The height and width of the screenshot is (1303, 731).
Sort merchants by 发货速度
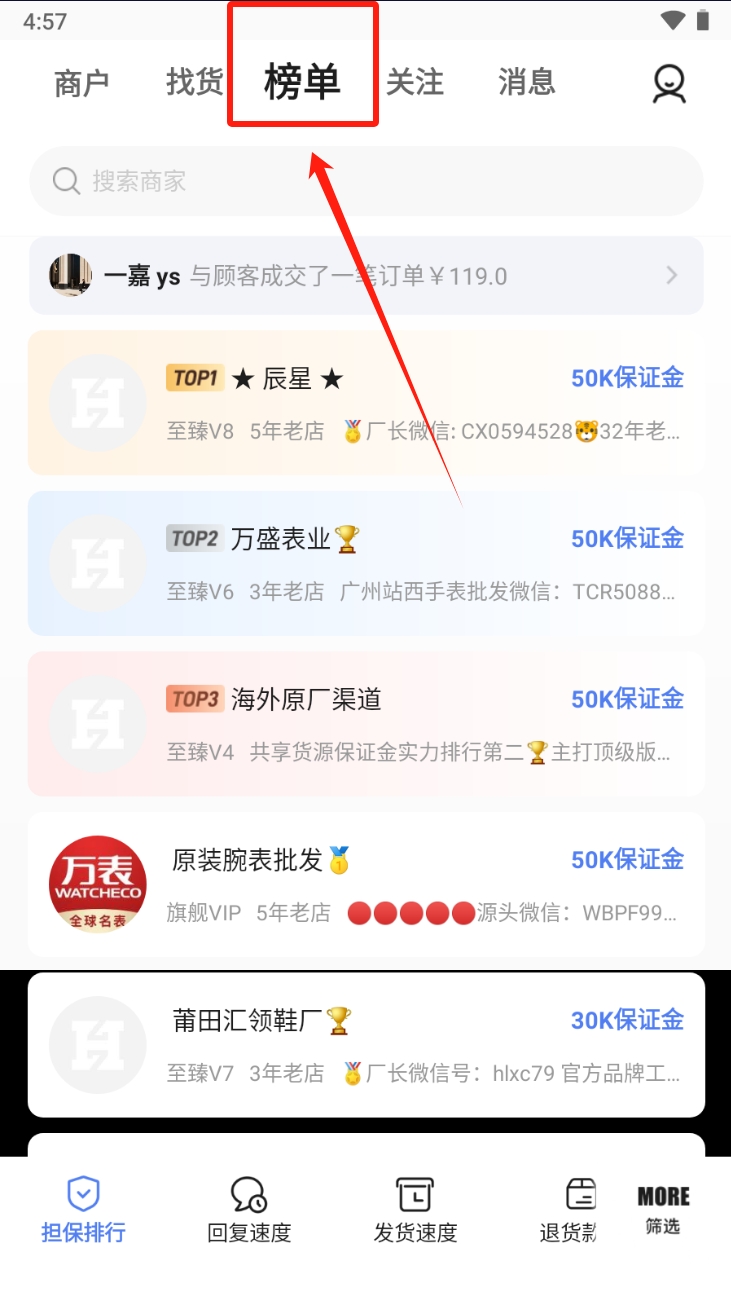point(415,1209)
